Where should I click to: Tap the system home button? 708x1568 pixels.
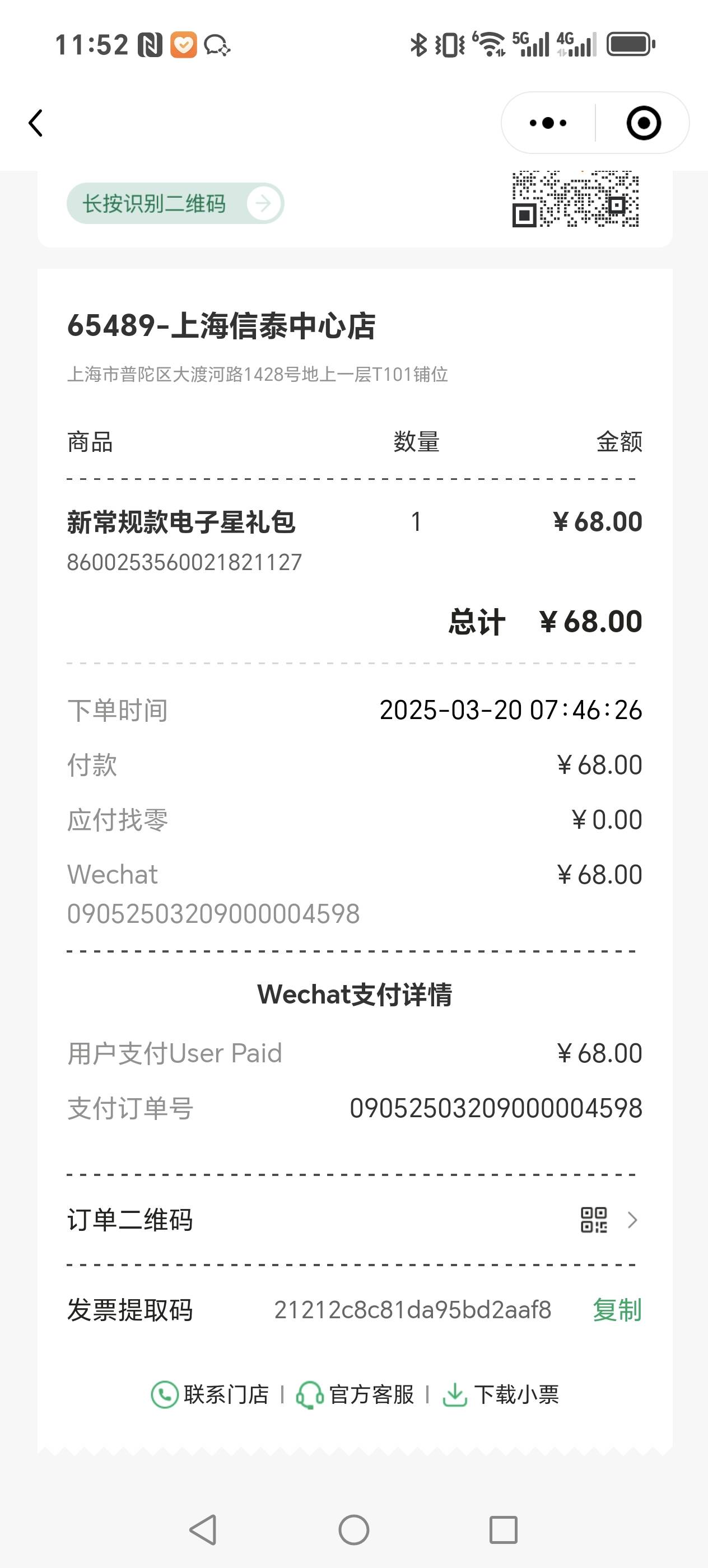353,1530
